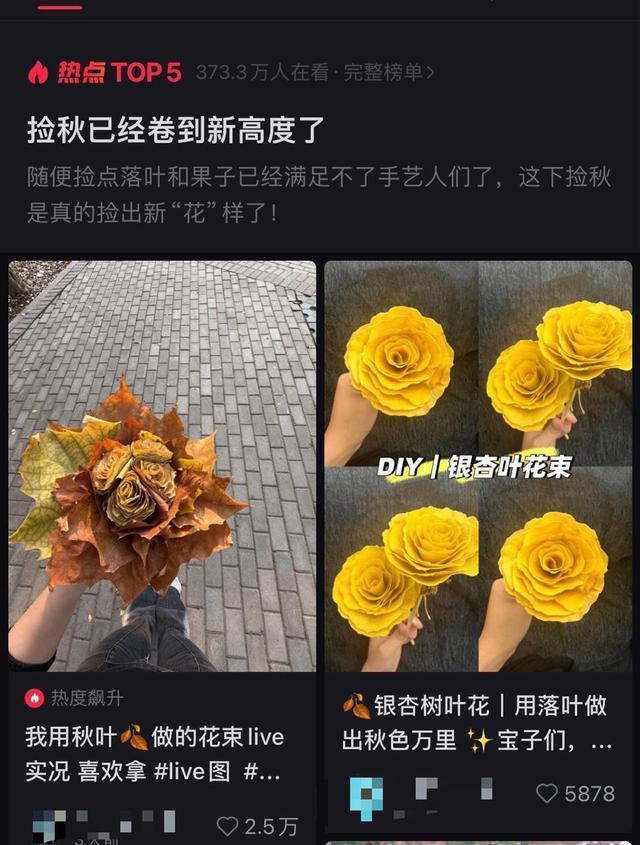The image size is (640, 845).
Task: Open the topic 捡秋已经卷到新高度了
Action: click(175, 130)
